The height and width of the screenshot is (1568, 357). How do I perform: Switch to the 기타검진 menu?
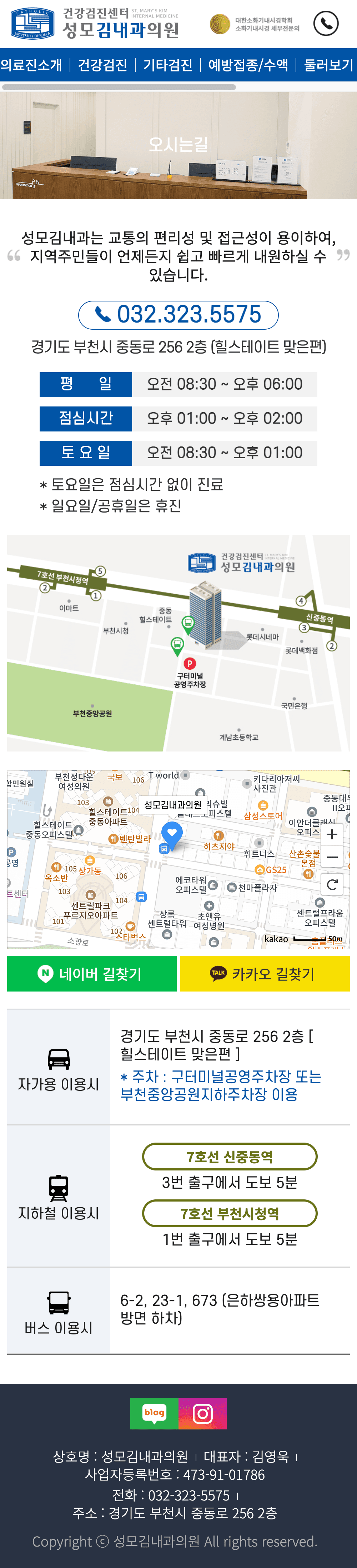(x=168, y=65)
